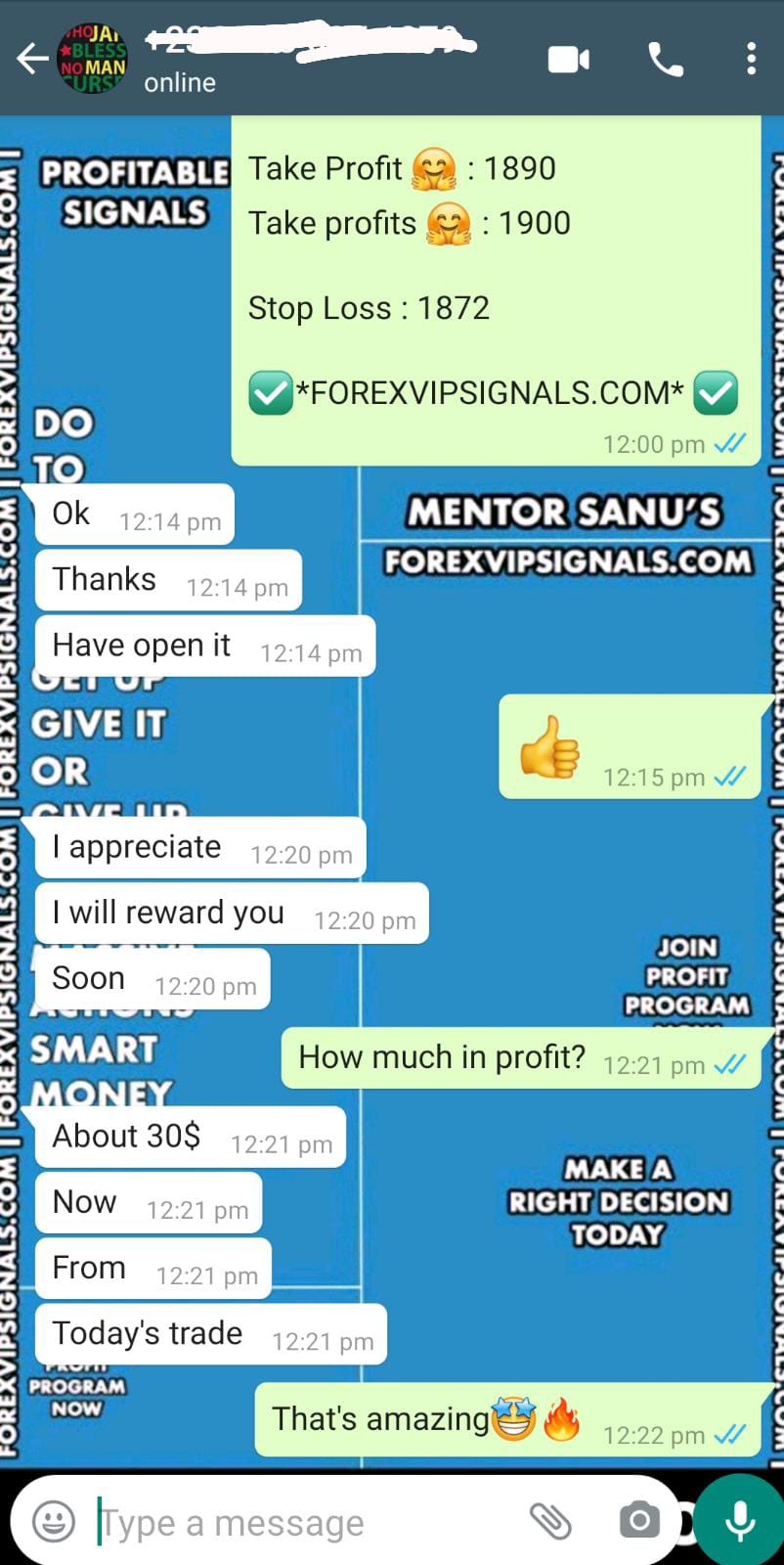Start a voice call
Viewport: 784px width, 1565px height.
point(666,60)
